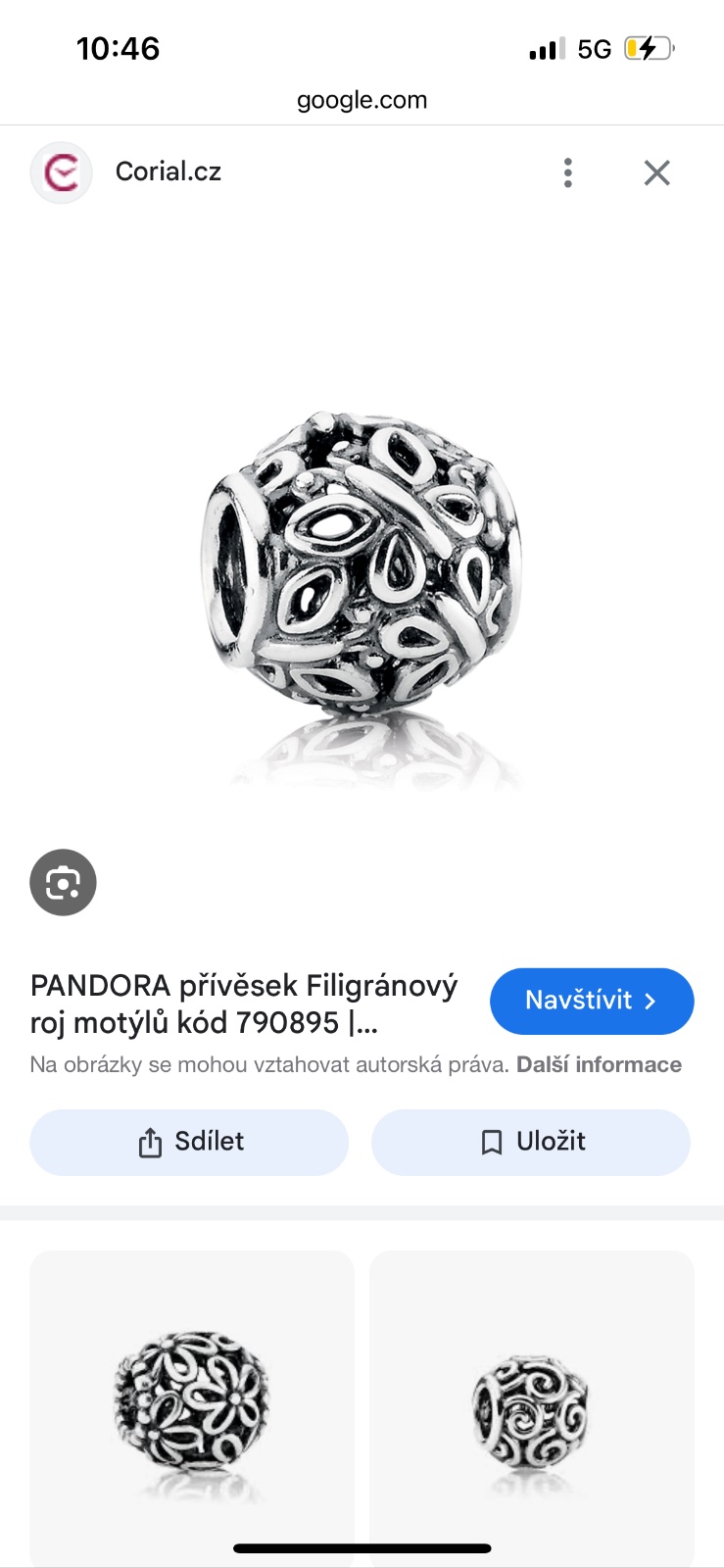The height and width of the screenshot is (1568, 724).
Task: Search this image with Google Lens
Action: 63,882
